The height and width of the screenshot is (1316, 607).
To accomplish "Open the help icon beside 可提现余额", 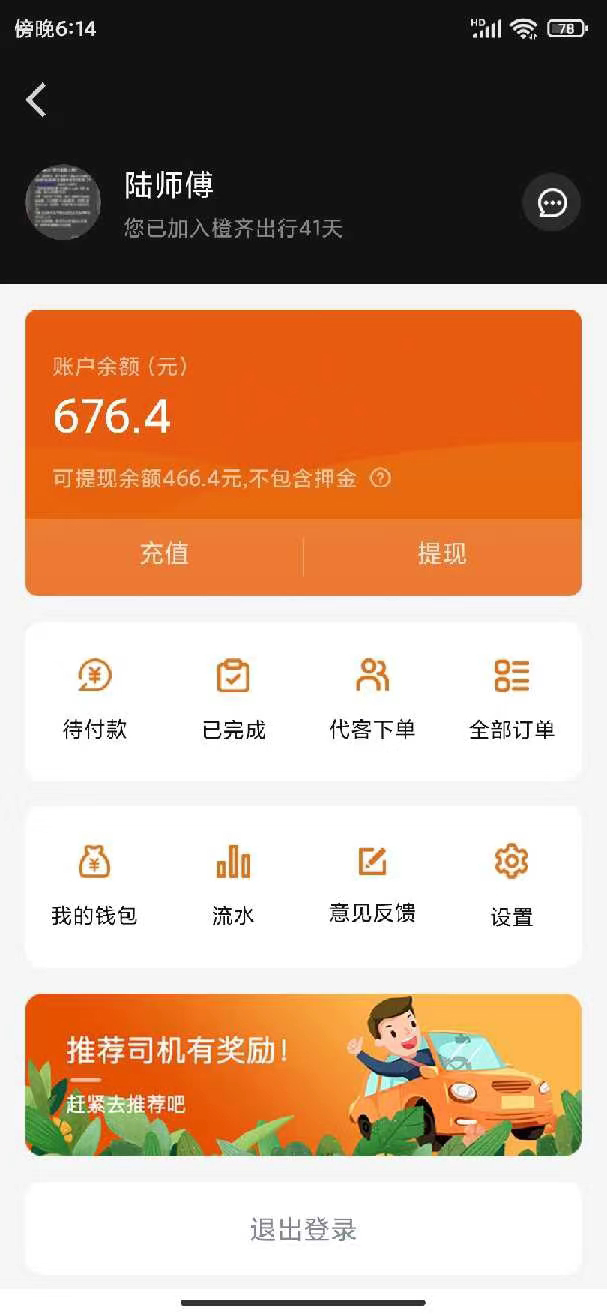I will pos(380,479).
